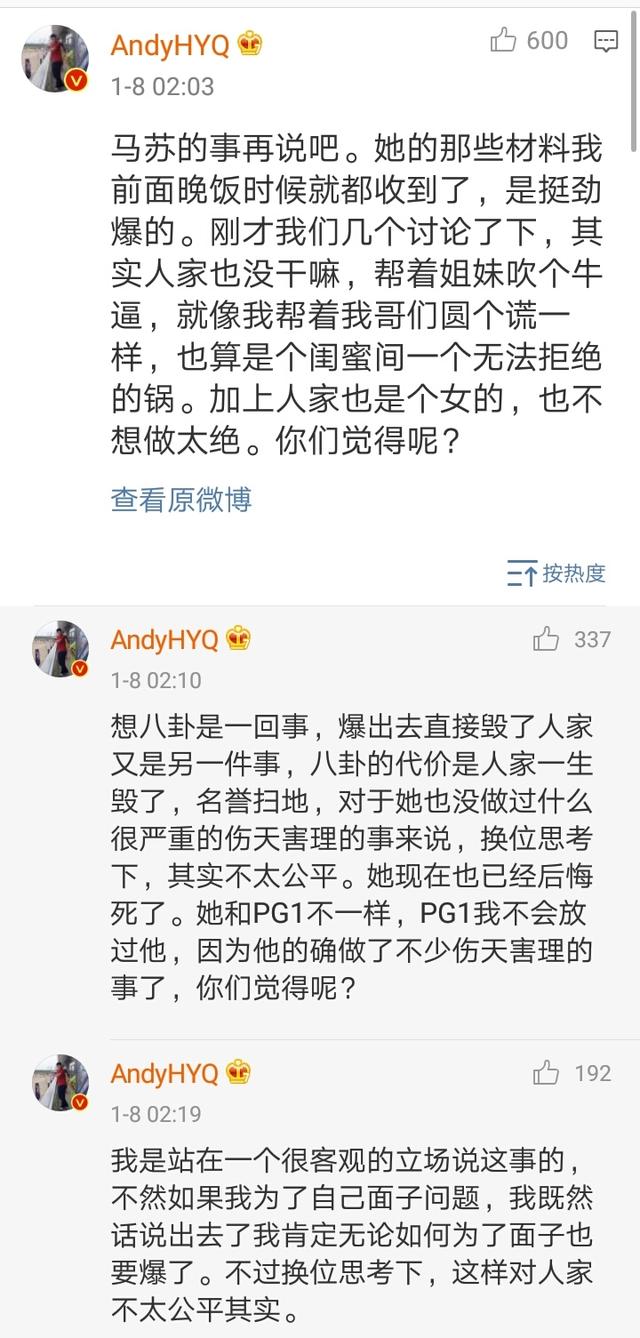This screenshot has height=1338, width=640.
Task: Change the sort order via 按热度
Action: tap(557, 573)
